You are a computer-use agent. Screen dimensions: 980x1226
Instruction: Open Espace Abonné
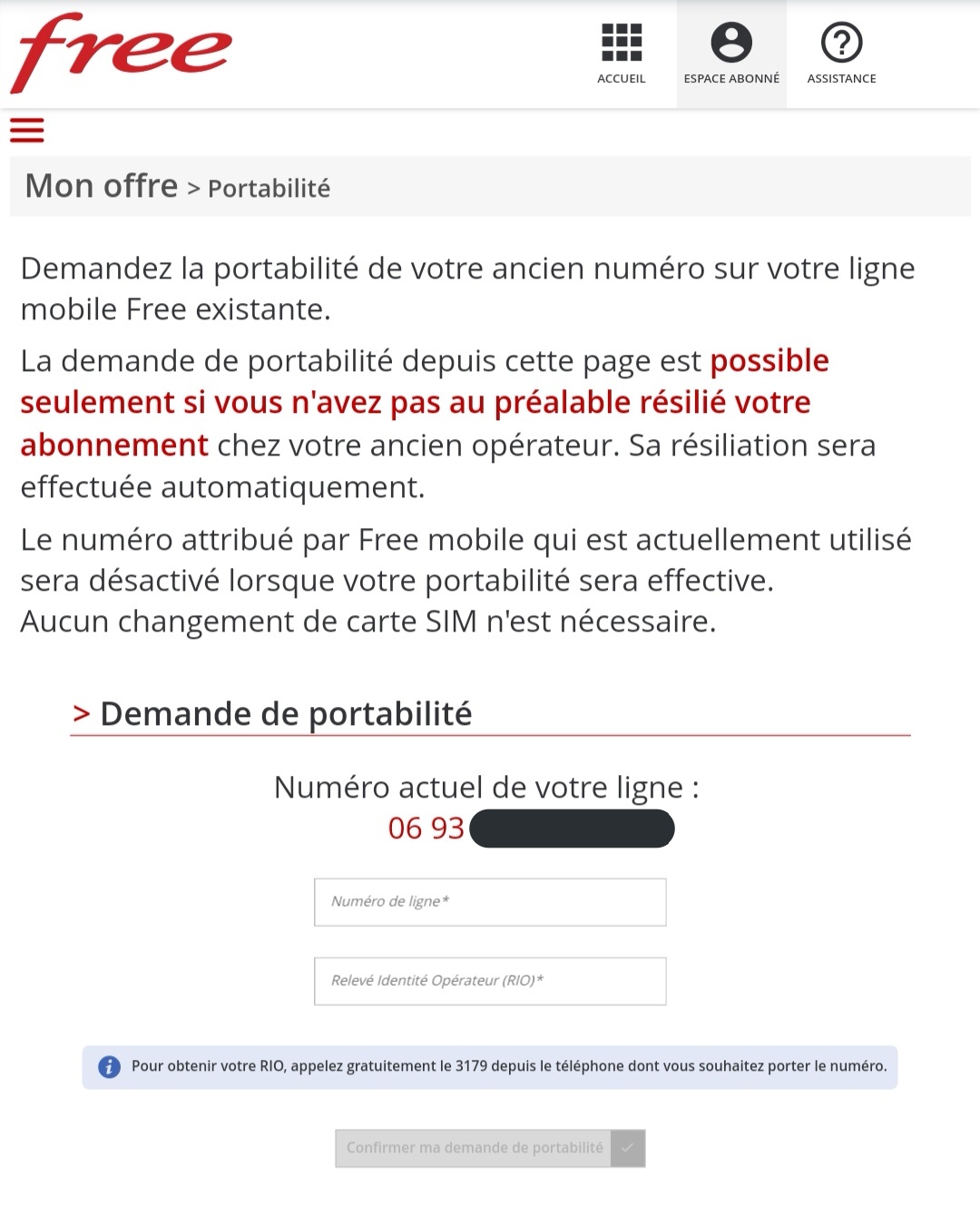(x=731, y=54)
